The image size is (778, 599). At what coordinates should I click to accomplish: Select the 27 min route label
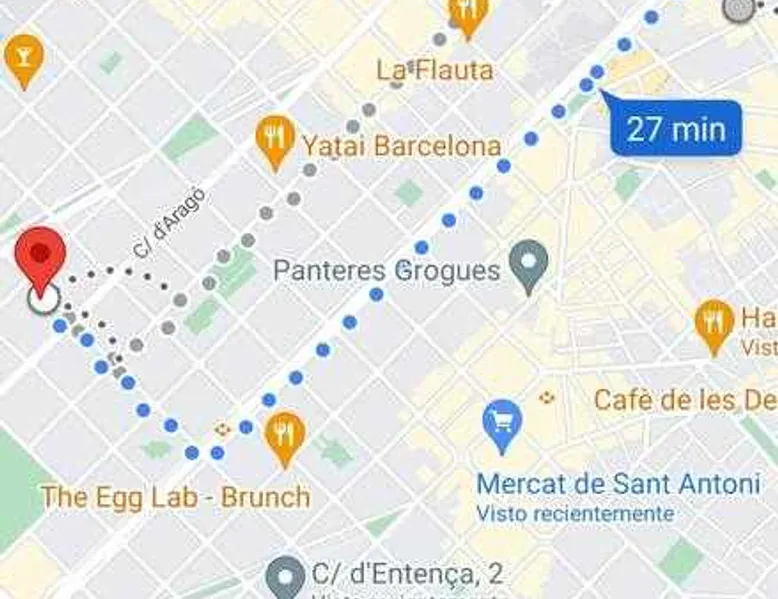point(676,128)
